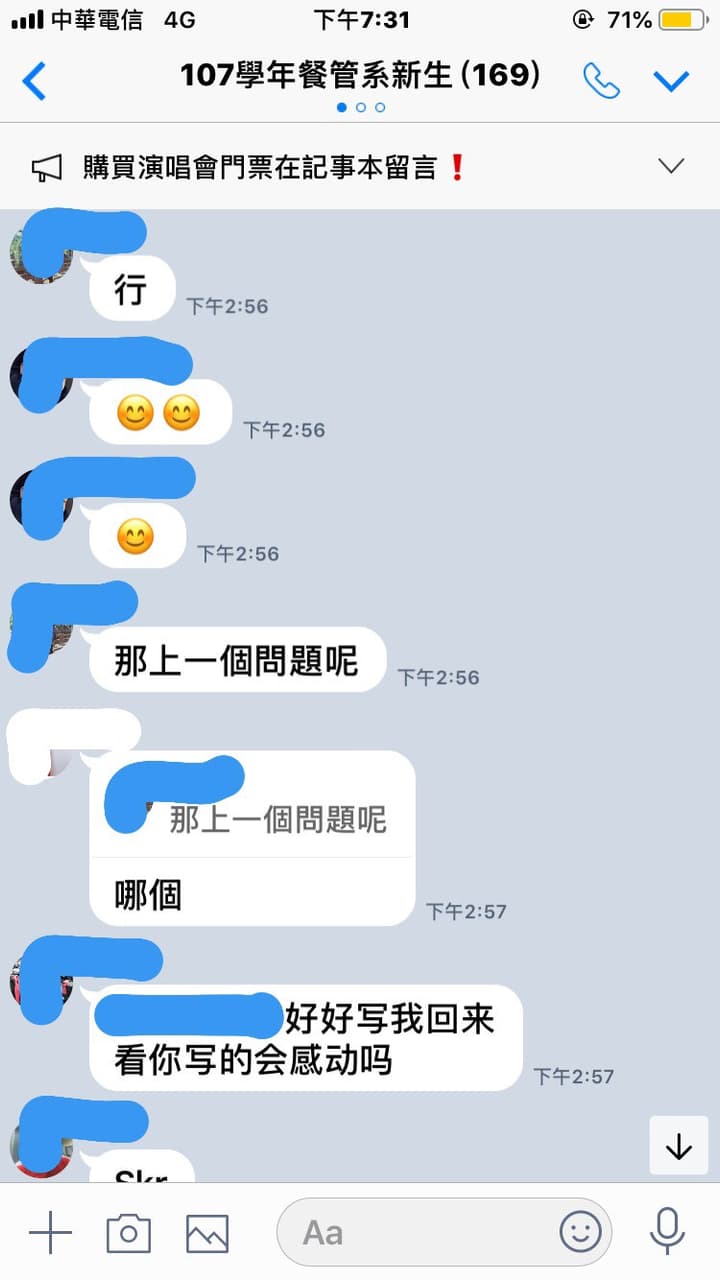Open the quoted reply 那上一個問題呢

pos(277,820)
